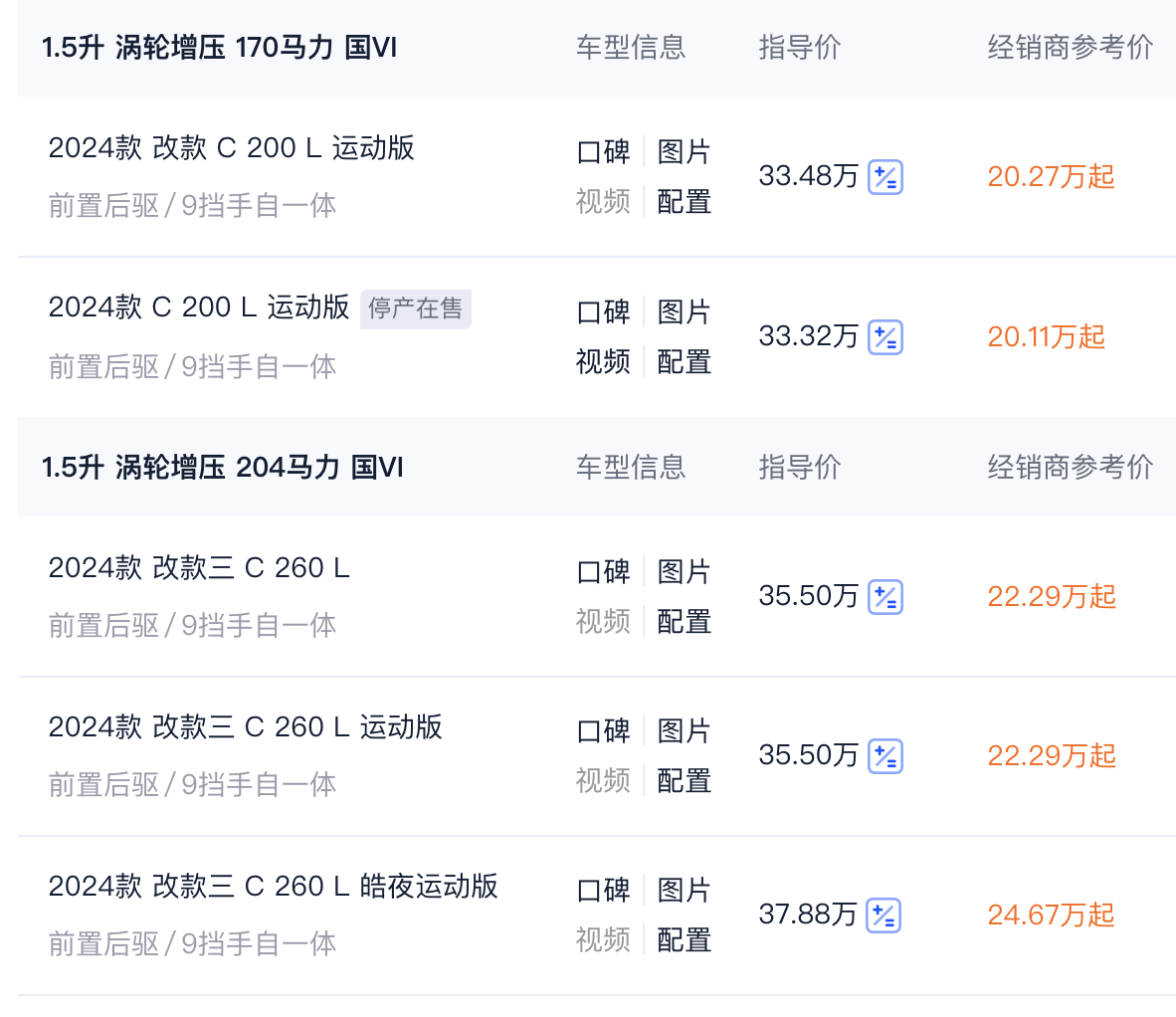Tap dealer price 20.27万起

(1050, 177)
